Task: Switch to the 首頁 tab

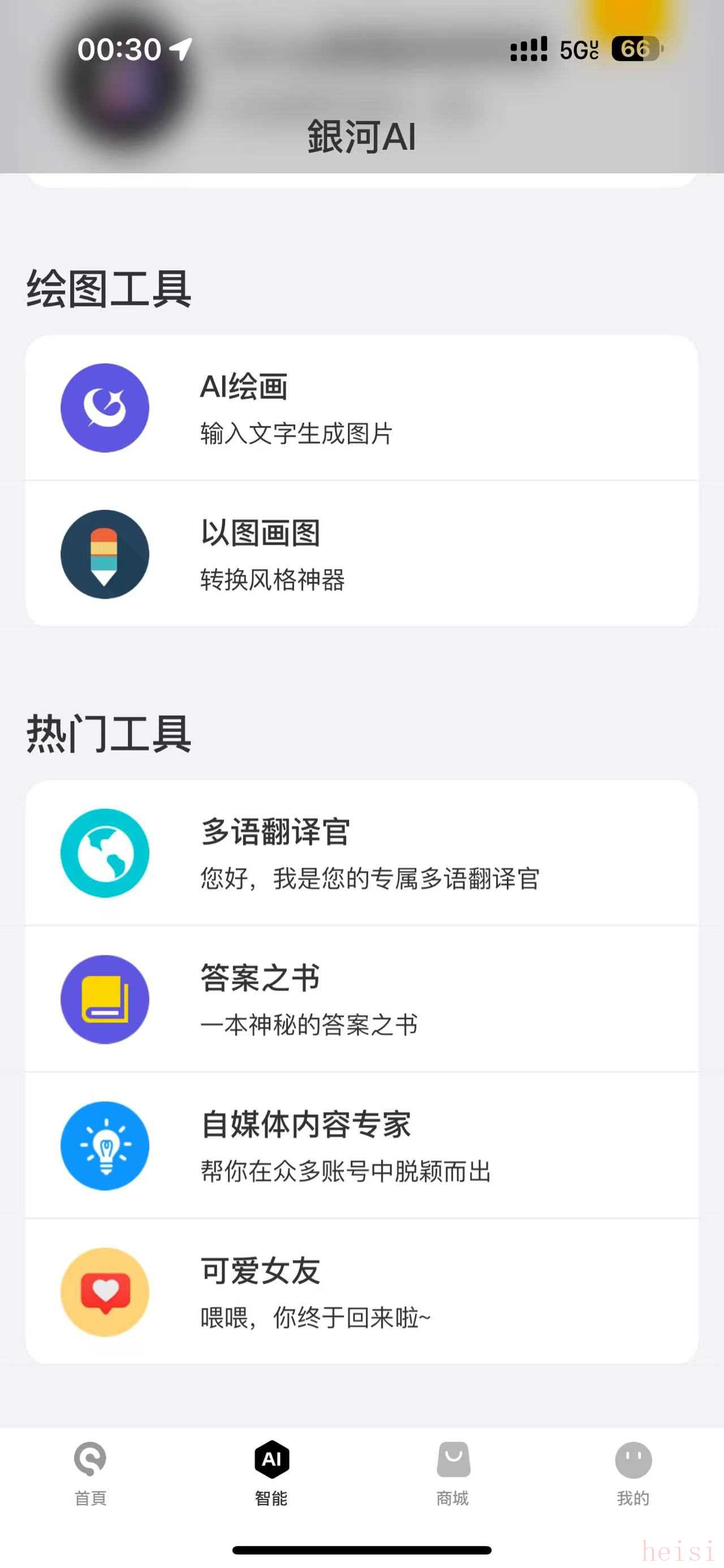Action: pyautogui.click(x=90, y=1472)
